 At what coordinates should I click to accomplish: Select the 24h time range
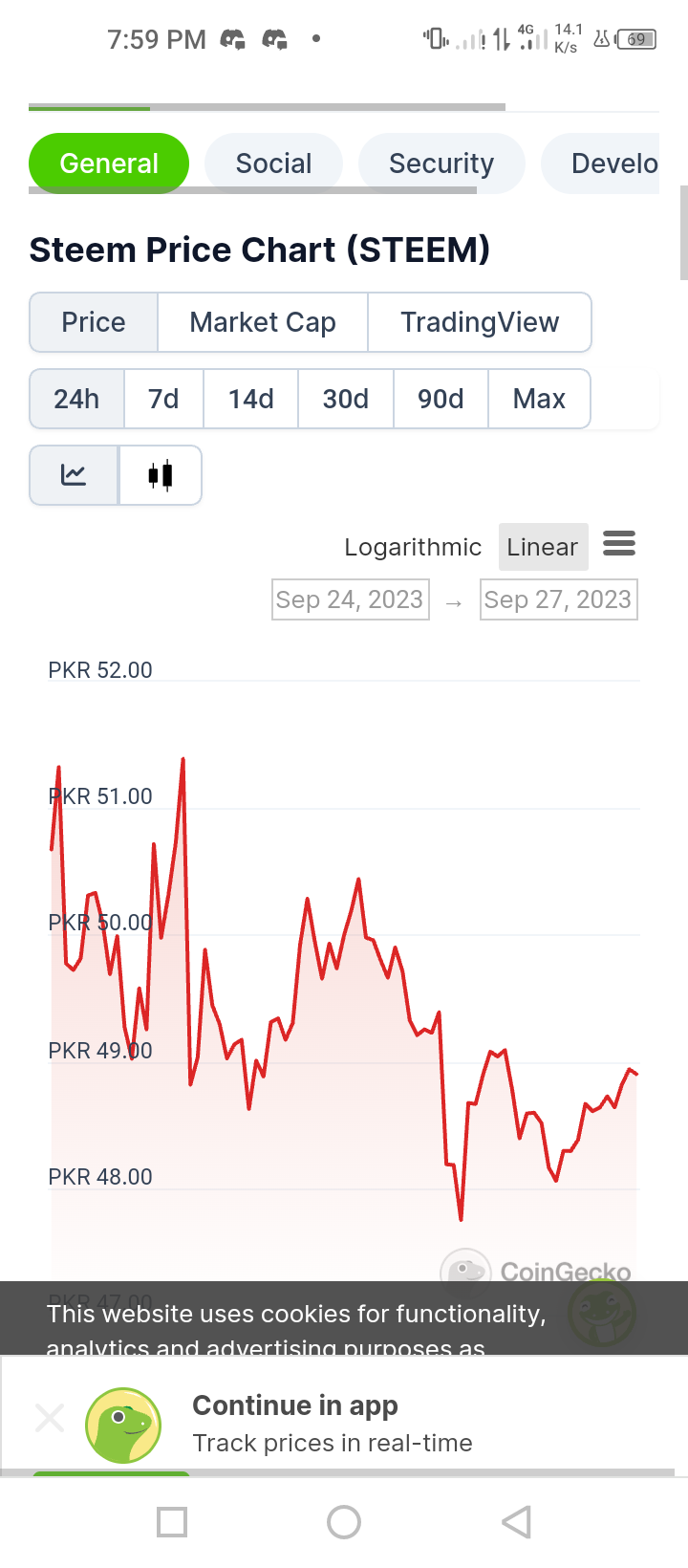[x=76, y=399]
